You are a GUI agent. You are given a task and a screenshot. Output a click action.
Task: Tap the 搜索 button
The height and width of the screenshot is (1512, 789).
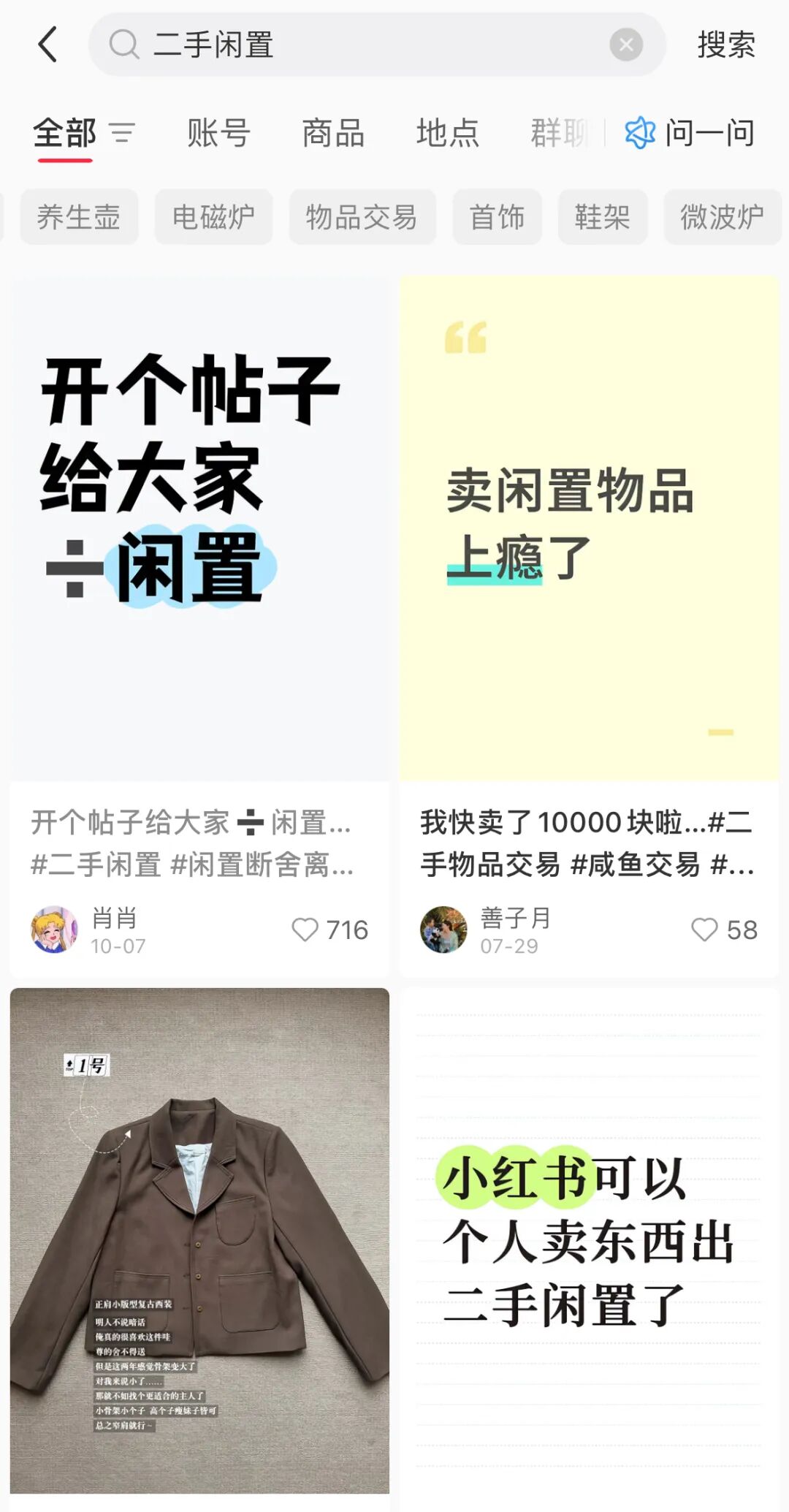click(x=725, y=45)
